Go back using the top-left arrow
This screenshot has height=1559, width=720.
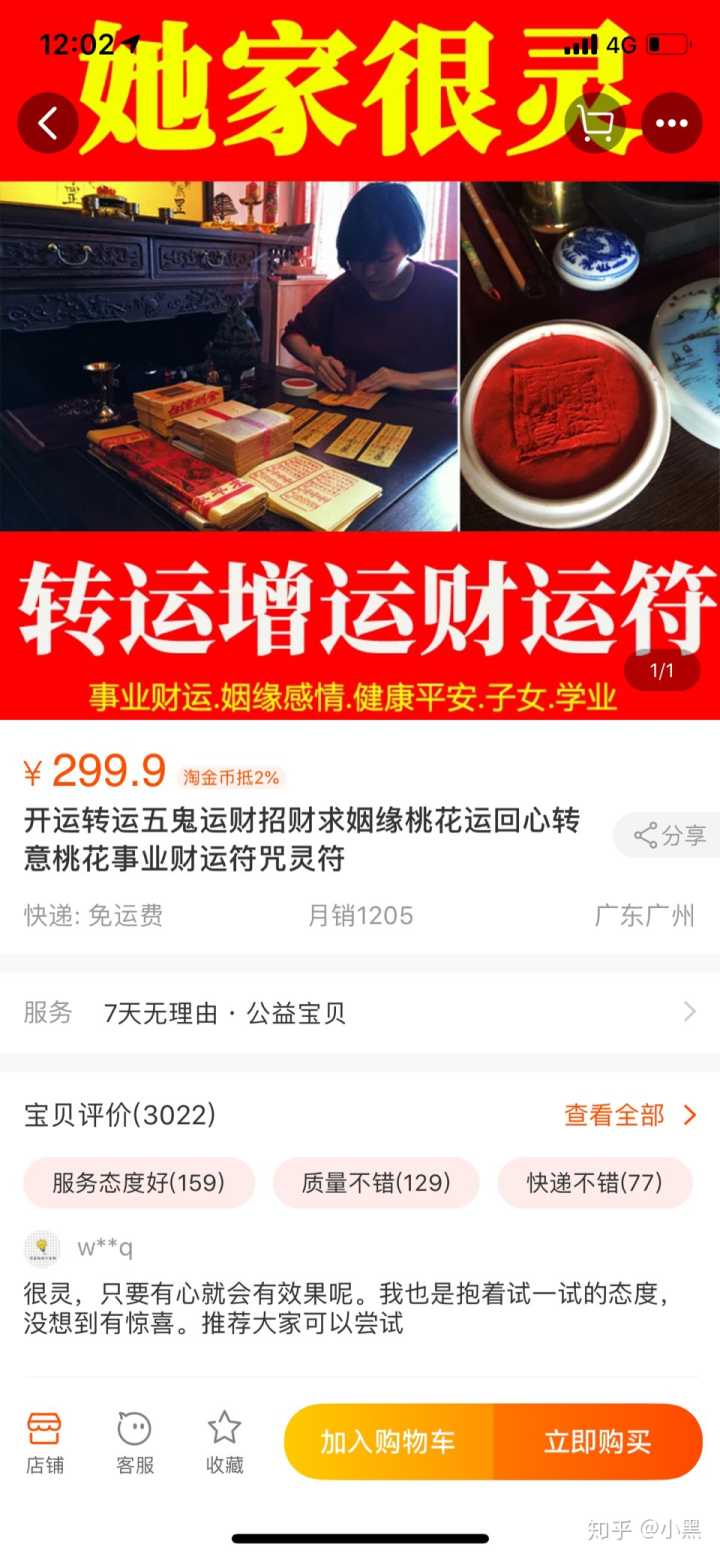(x=47, y=123)
